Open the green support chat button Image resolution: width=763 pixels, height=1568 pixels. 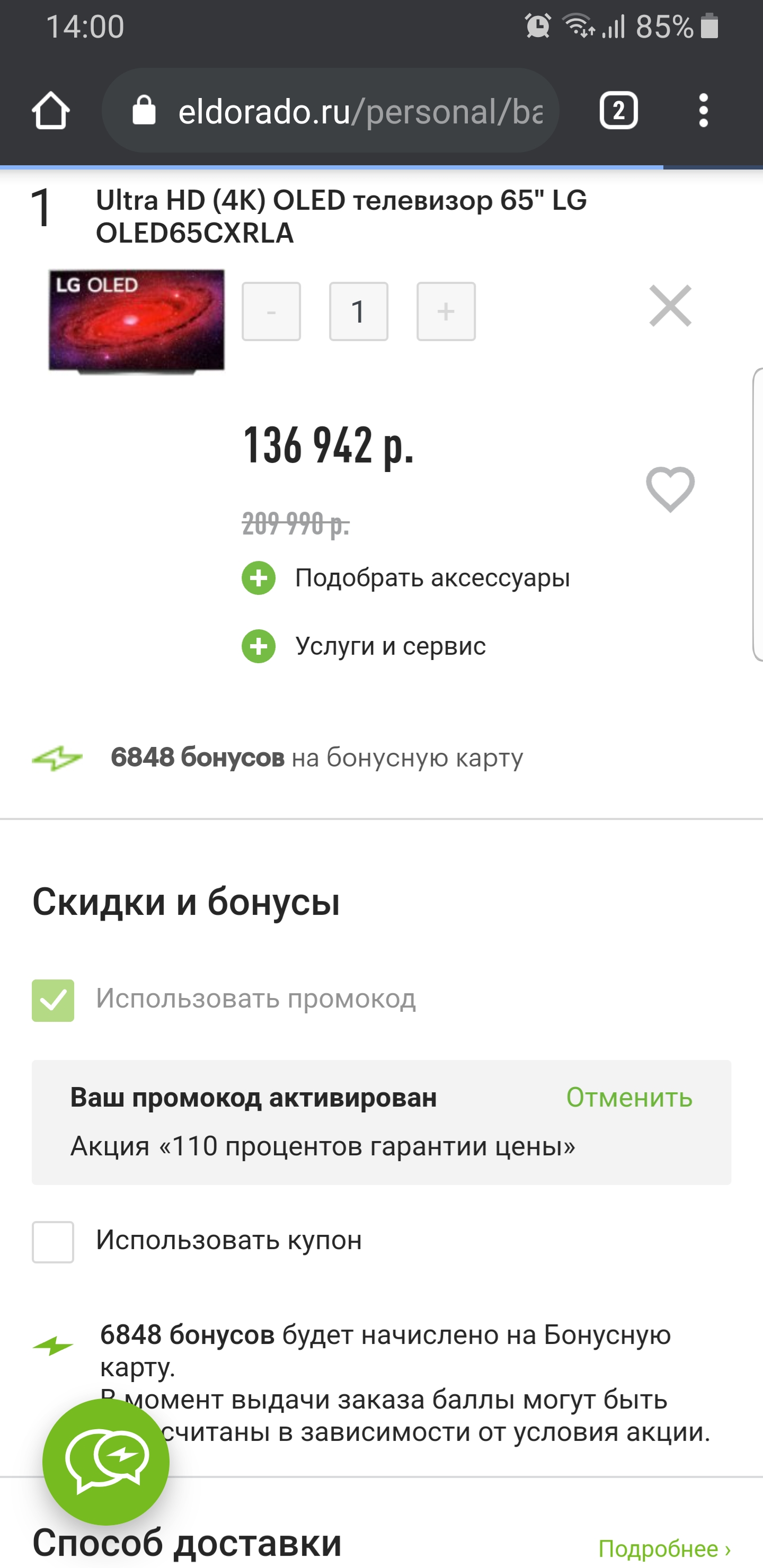(106, 1462)
